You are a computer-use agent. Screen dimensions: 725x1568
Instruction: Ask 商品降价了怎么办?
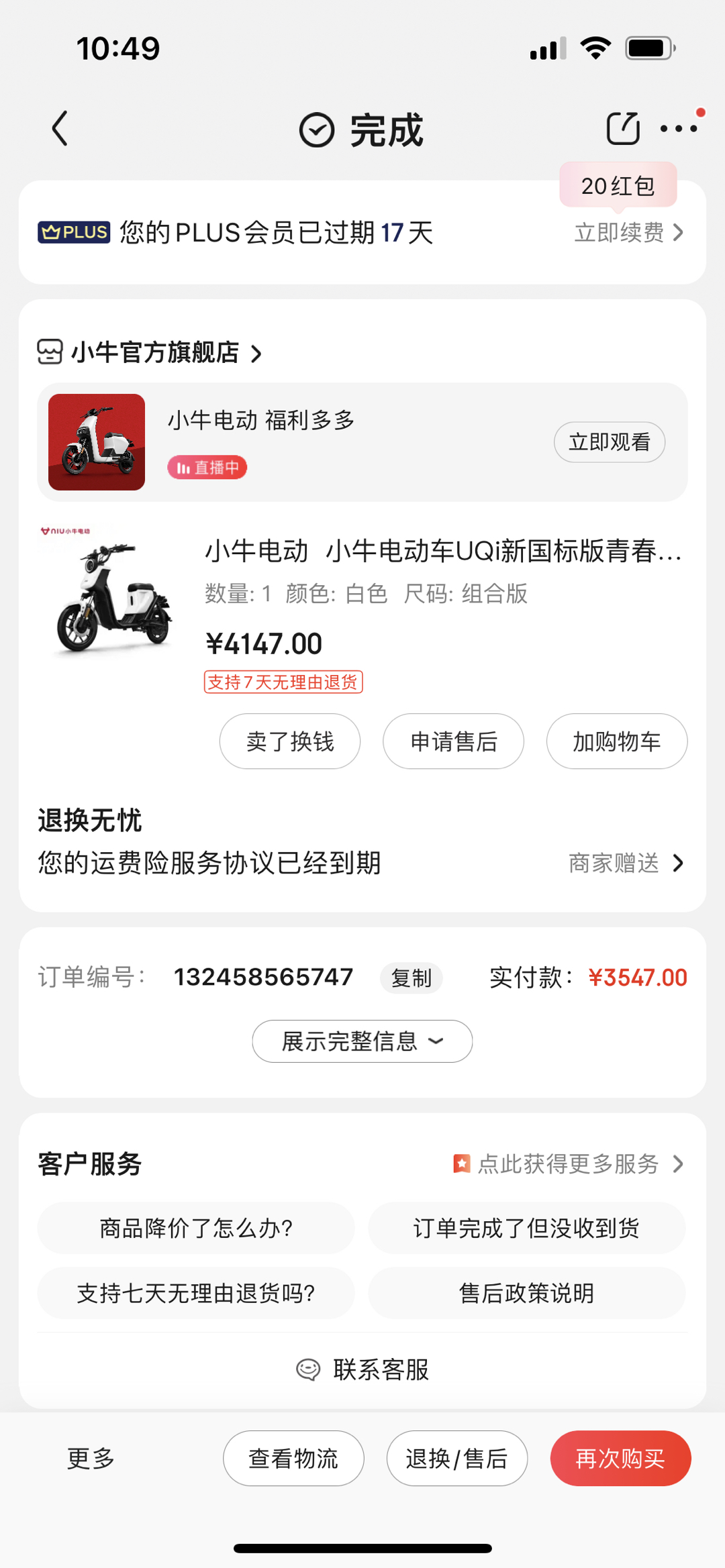click(196, 1229)
